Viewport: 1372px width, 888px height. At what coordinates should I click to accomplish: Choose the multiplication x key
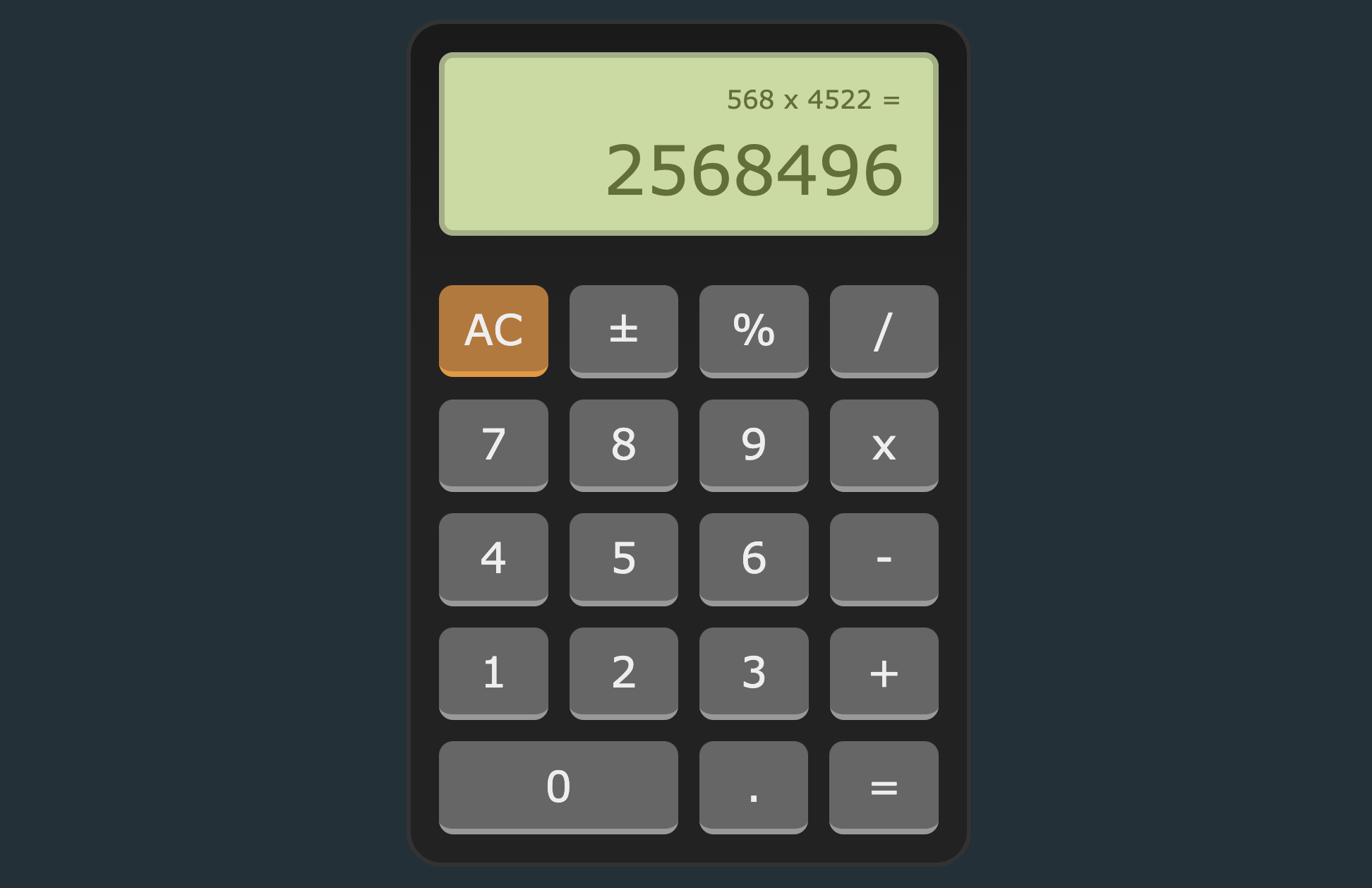point(884,444)
